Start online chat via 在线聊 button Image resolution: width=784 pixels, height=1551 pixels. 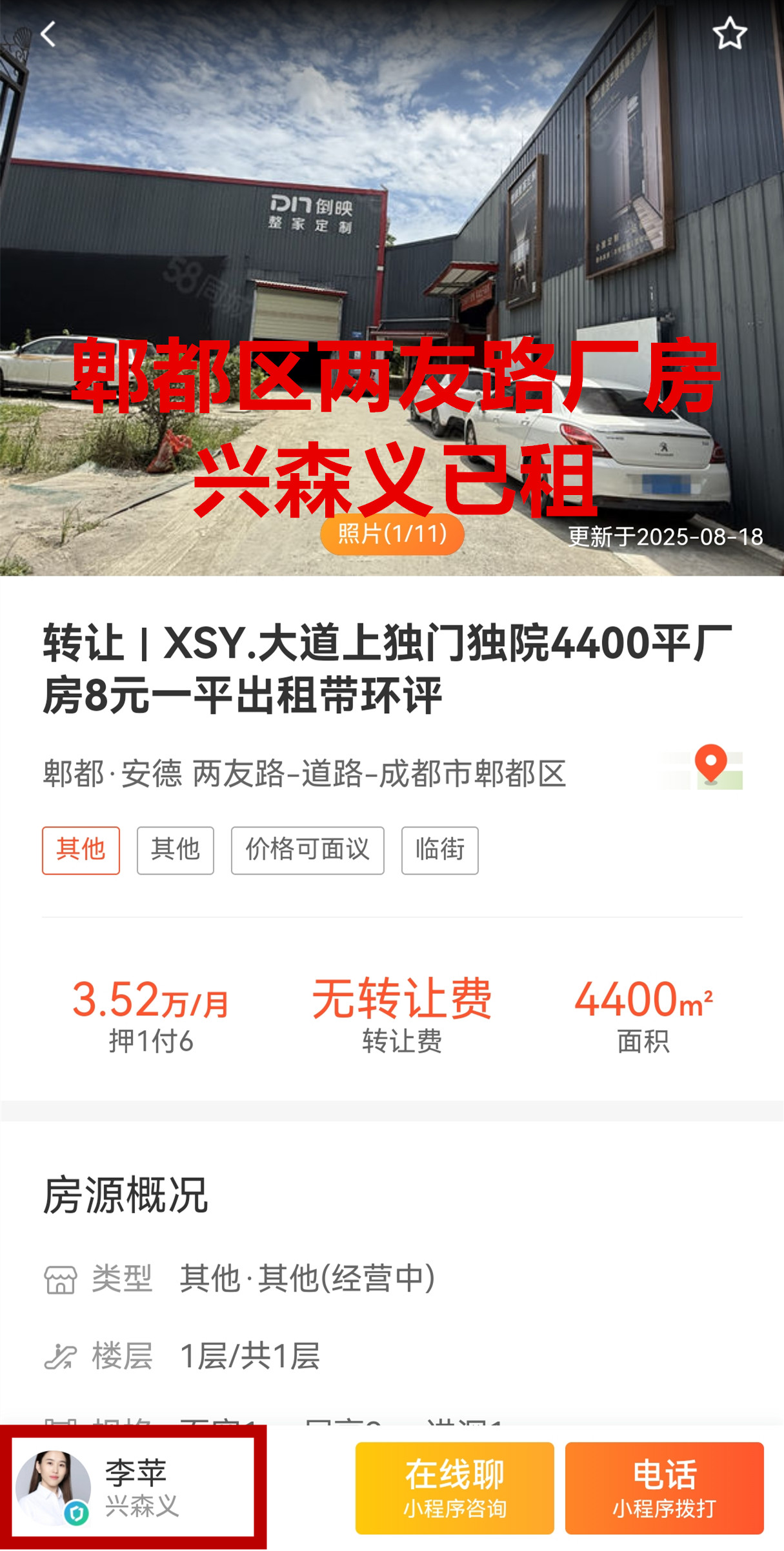point(454,1488)
